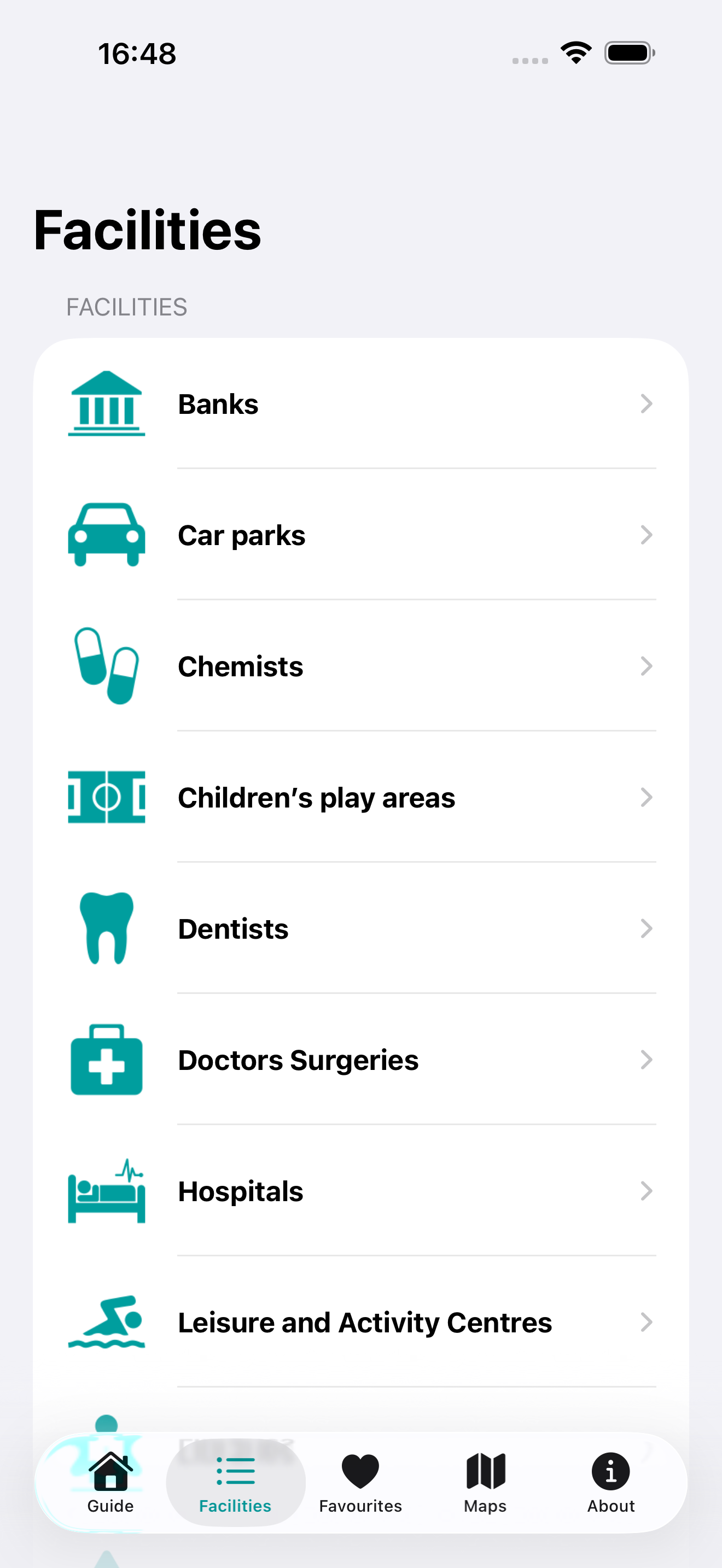The height and width of the screenshot is (1568, 722).
Task: Open the Hospitals category
Action: 361,1191
